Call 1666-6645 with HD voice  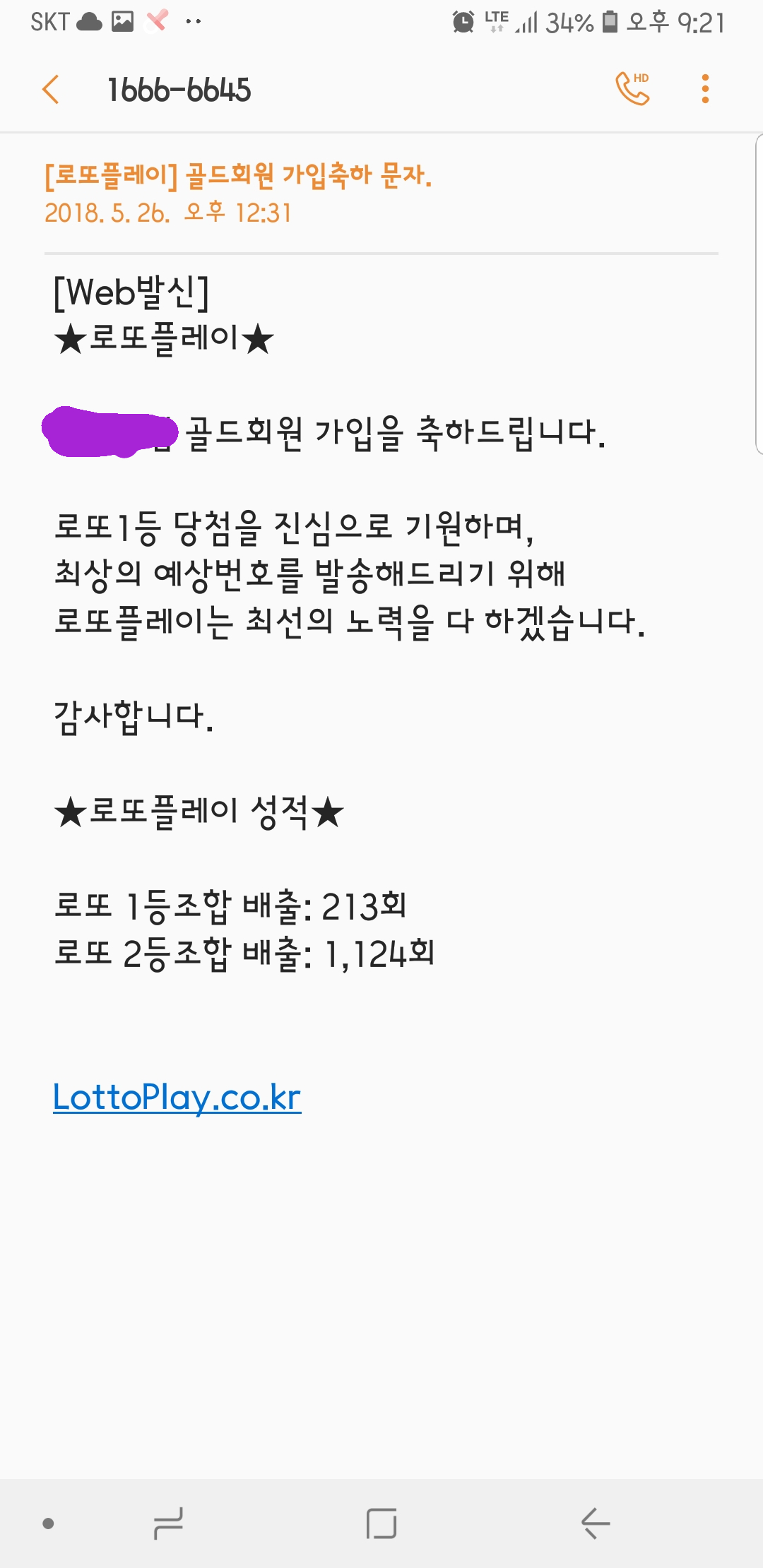(632, 89)
